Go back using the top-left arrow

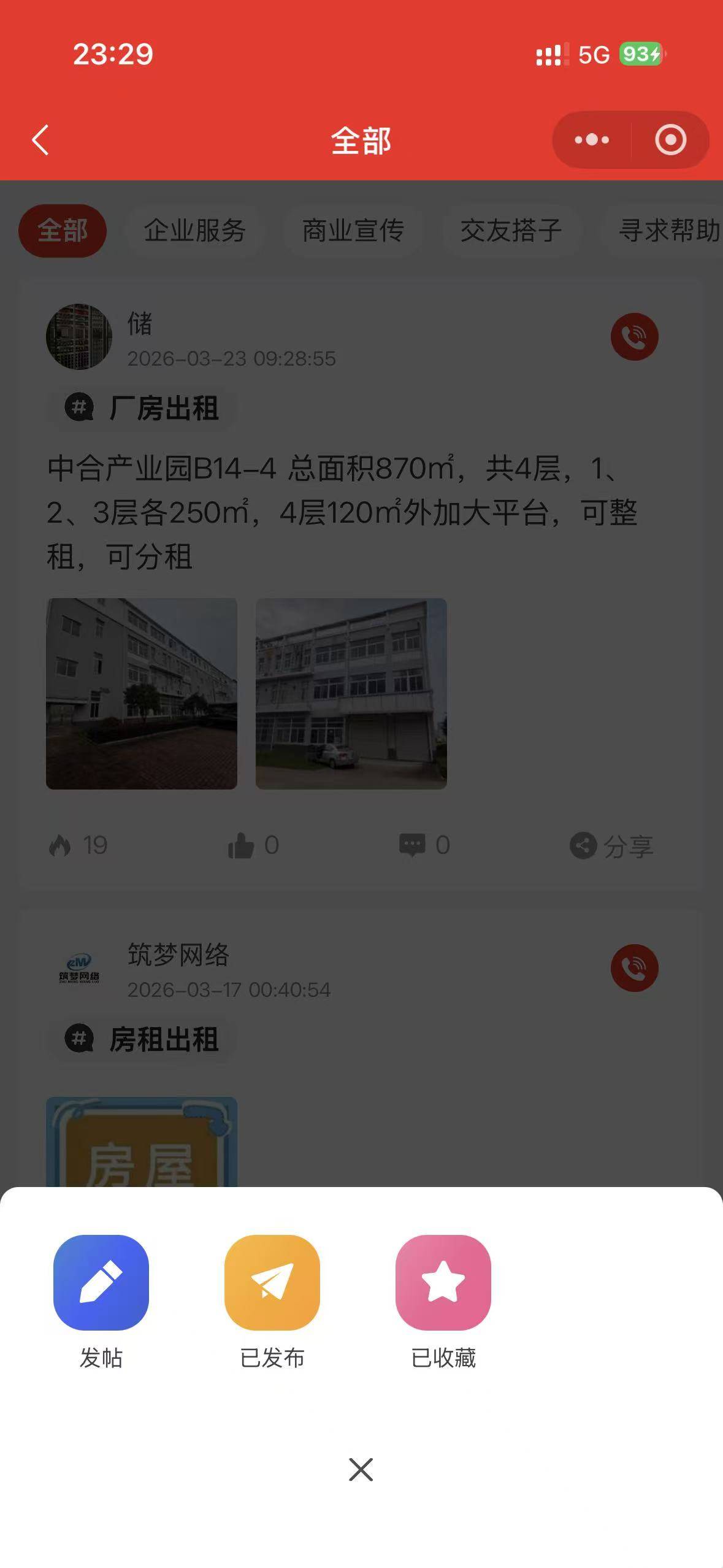click(40, 140)
